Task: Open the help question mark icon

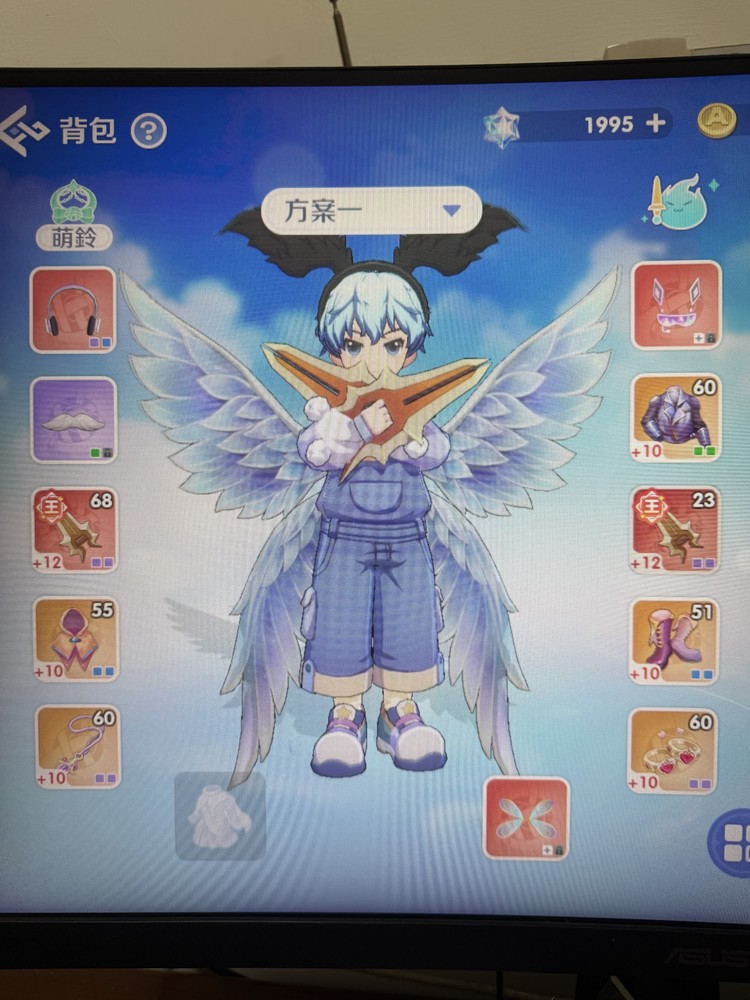Action: pyautogui.click(x=149, y=129)
